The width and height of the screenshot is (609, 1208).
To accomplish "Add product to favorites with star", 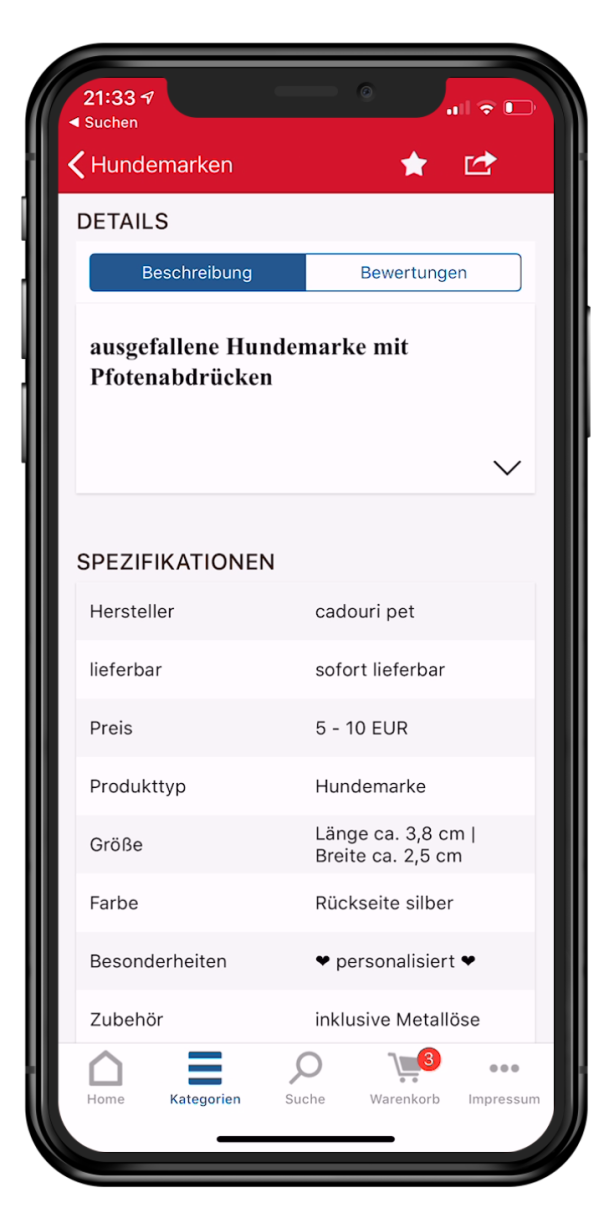I will coord(414,165).
